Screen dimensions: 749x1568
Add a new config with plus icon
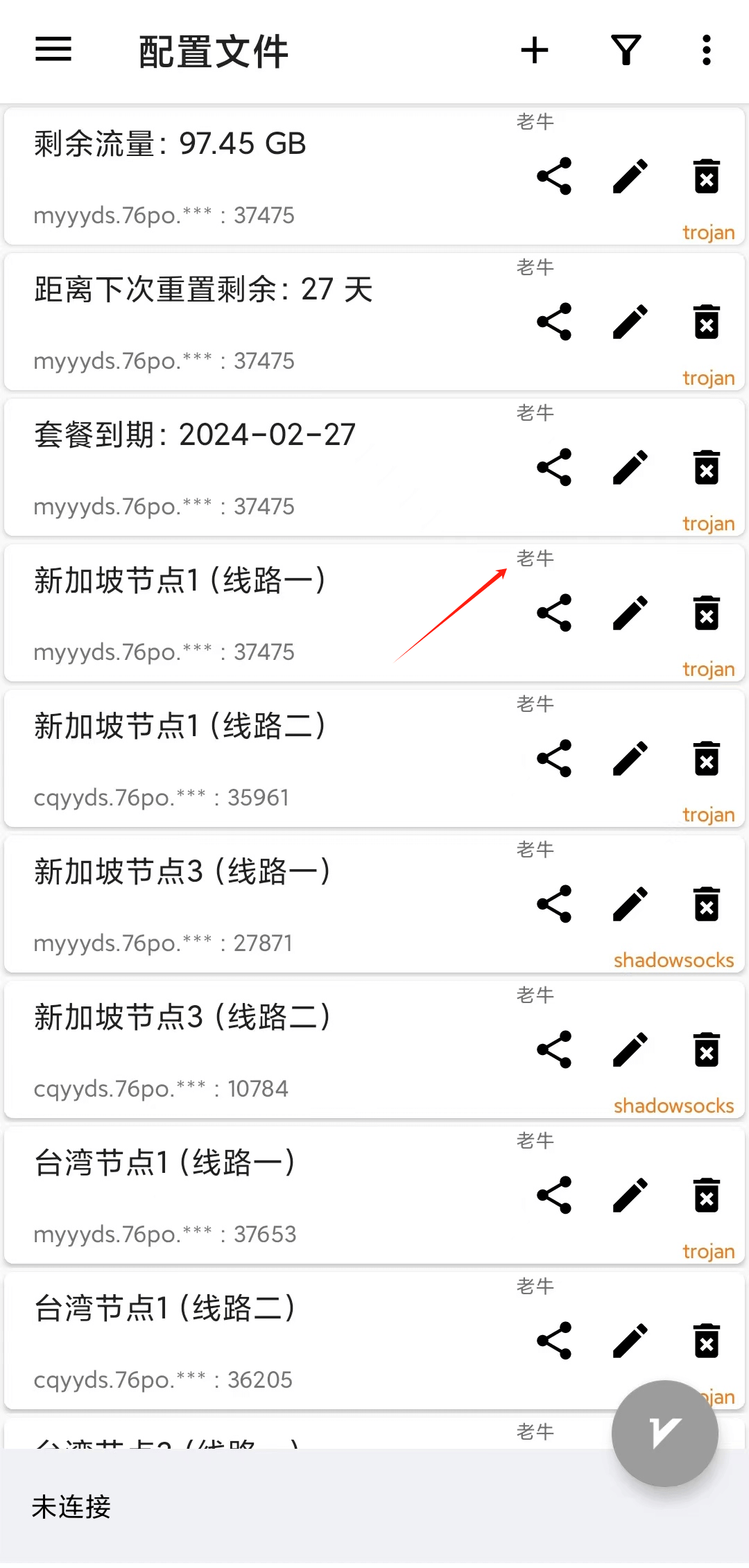point(535,51)
